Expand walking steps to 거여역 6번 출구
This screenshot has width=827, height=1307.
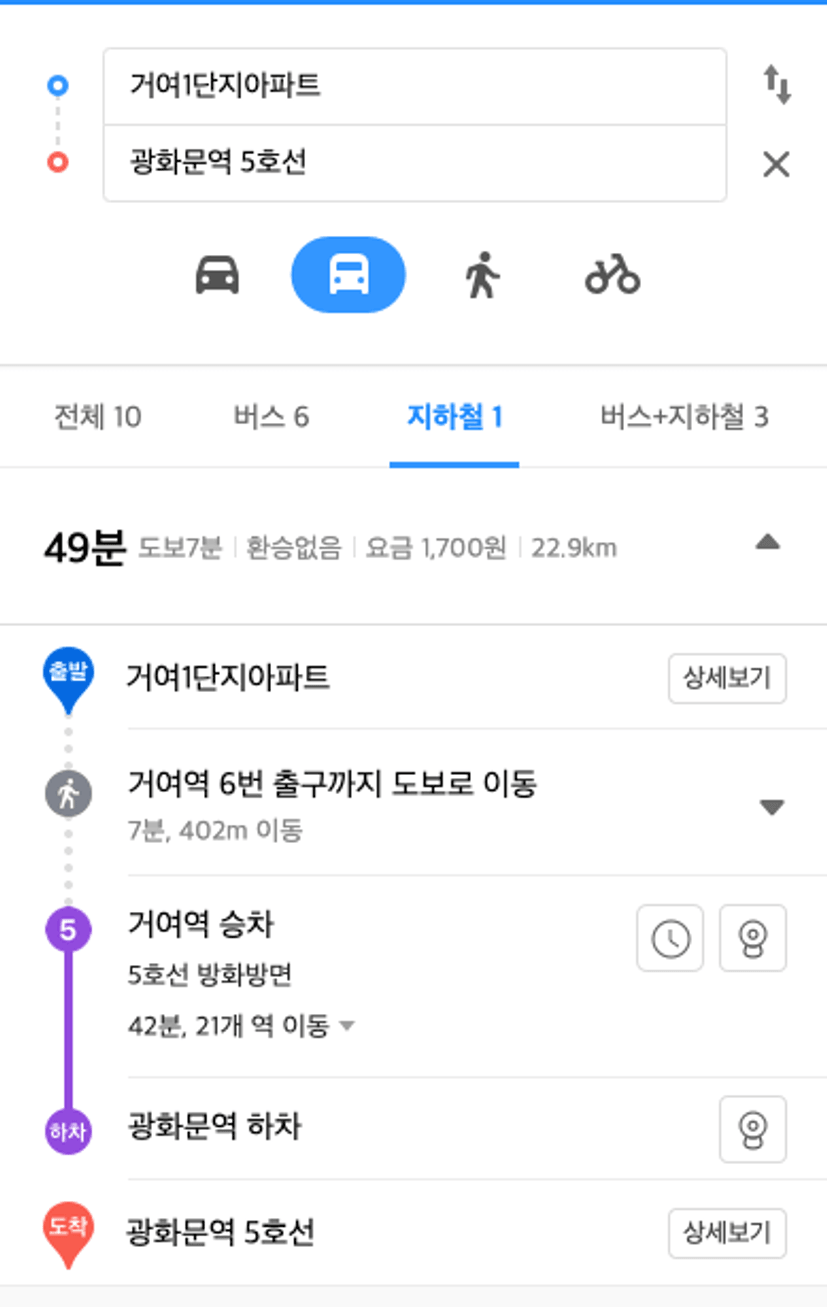click(771, 807)
